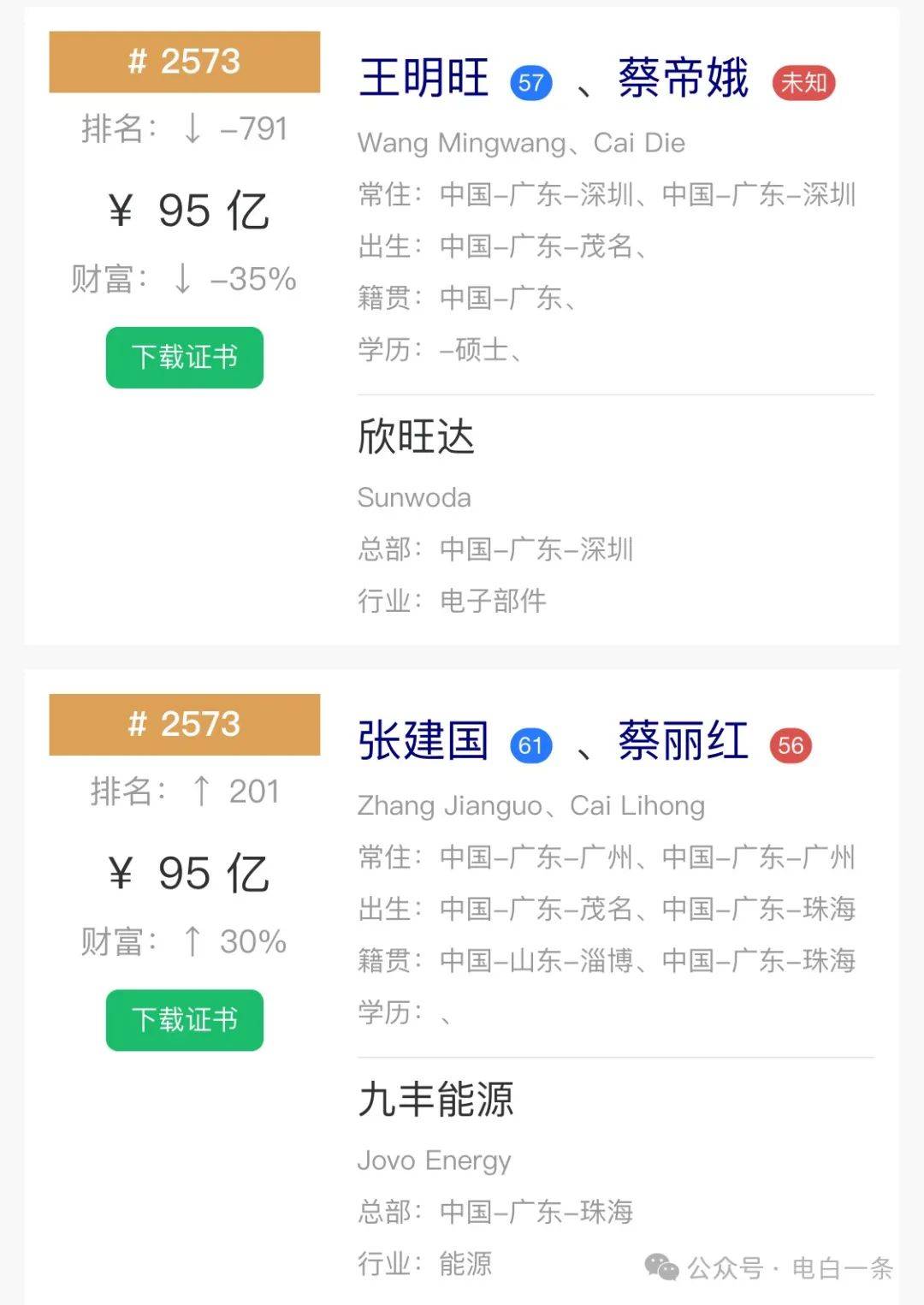Click the red "56" badge beside 蔡丽红
The image size is (924, 1305).
coord(791,745)
